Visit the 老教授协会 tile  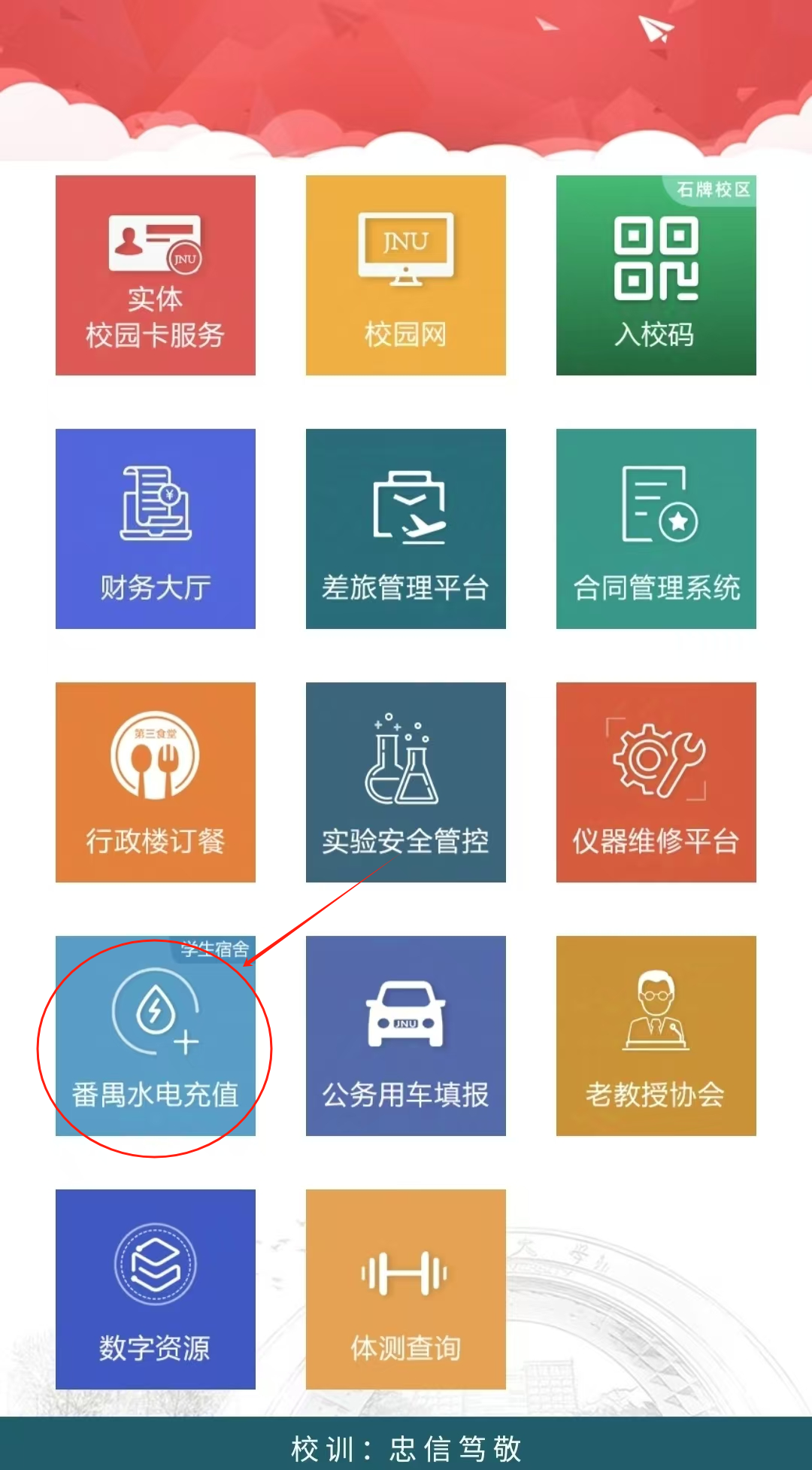(656, 1036)
